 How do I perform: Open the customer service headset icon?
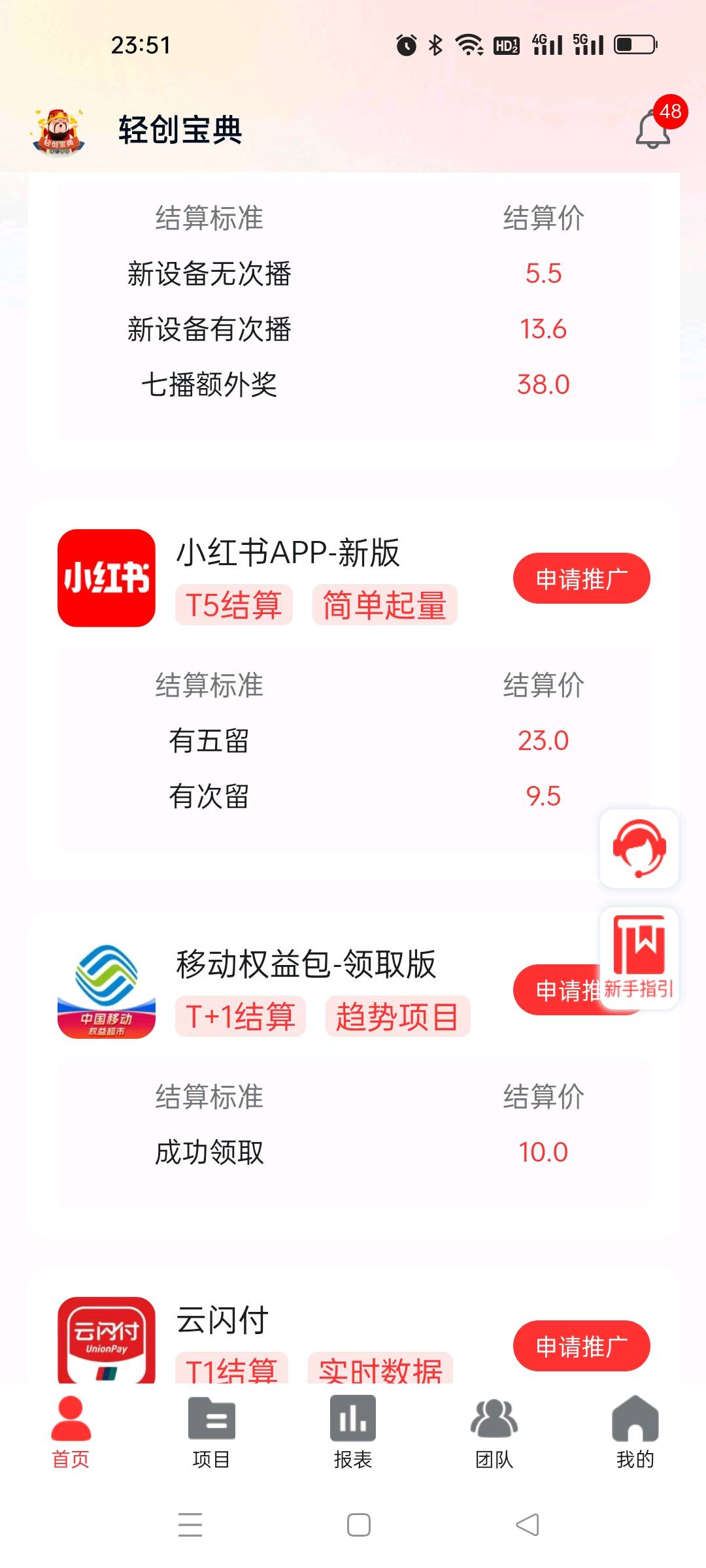click(639, 848)
